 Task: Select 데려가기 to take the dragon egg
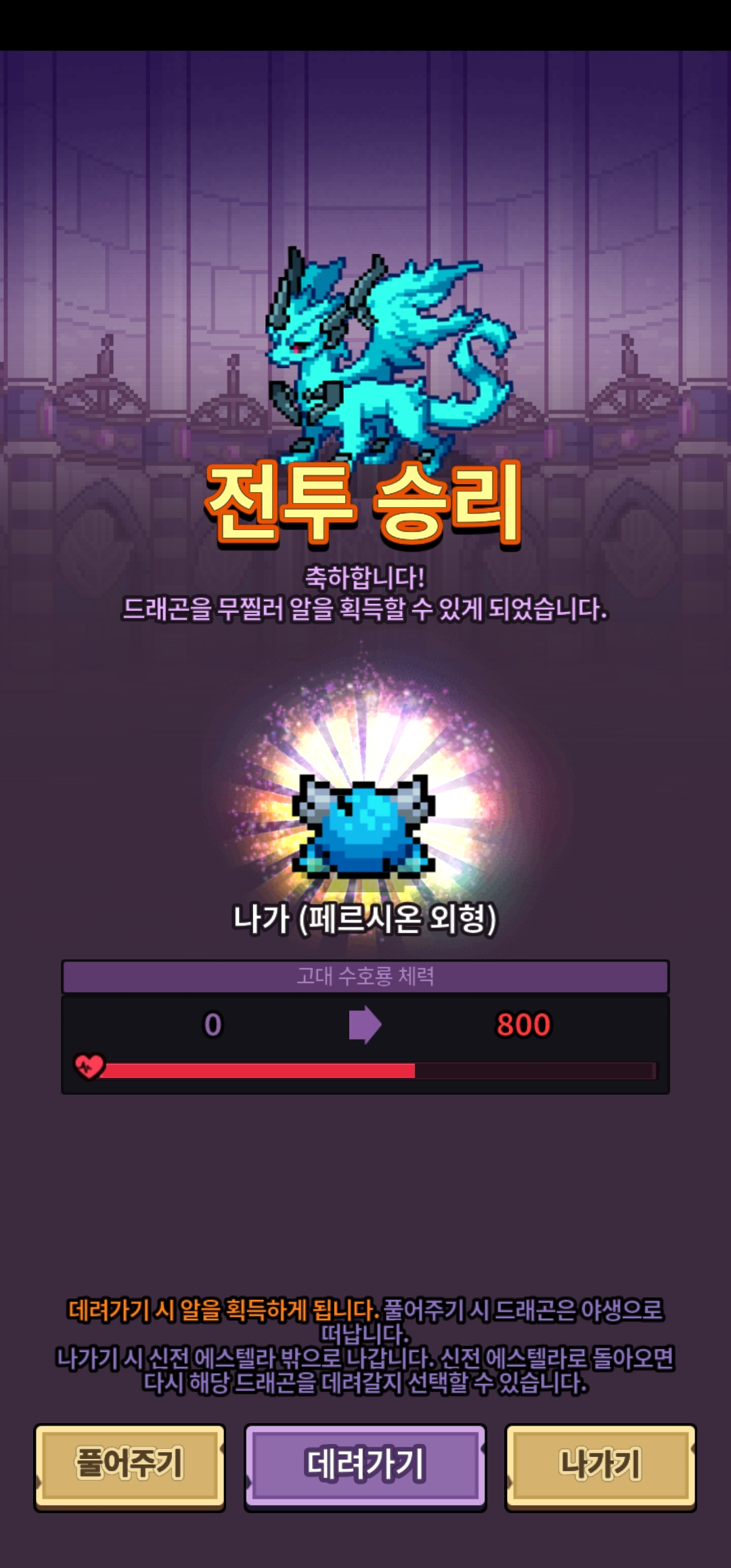tap(365, 1467)
